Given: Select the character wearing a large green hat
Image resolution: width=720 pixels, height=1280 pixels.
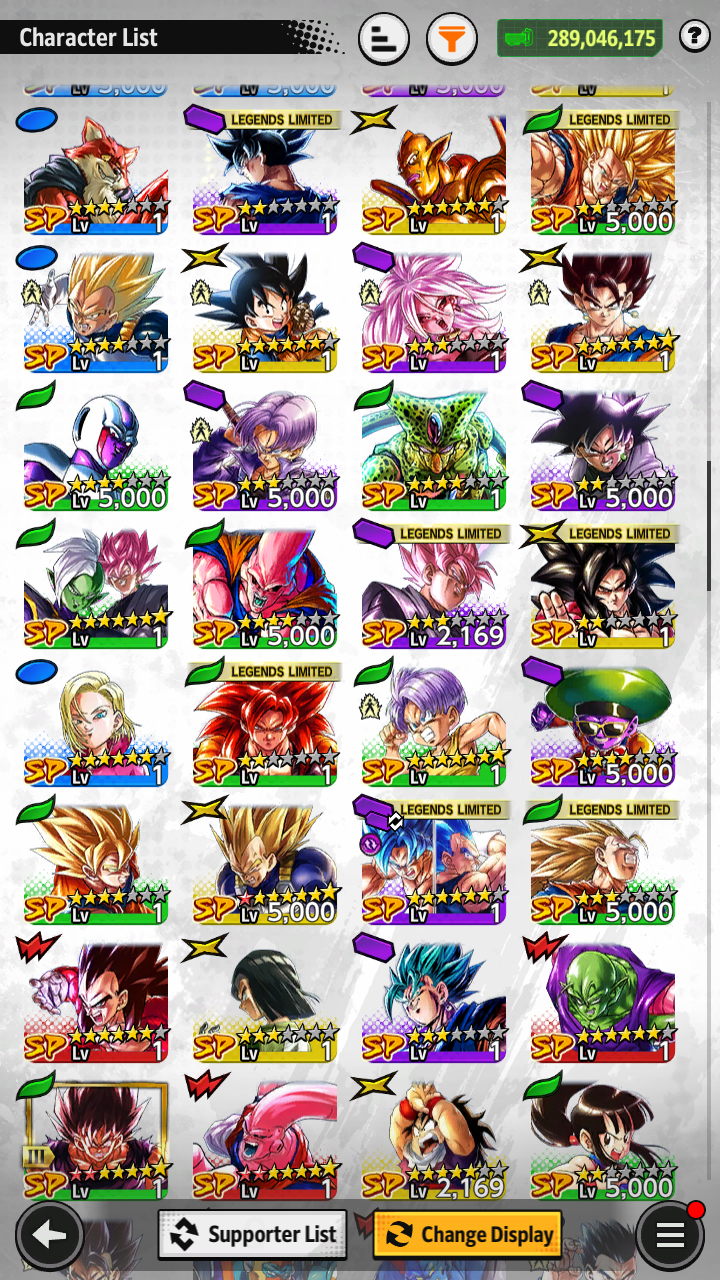Looking at the screenshot, I should coord(603,728).
